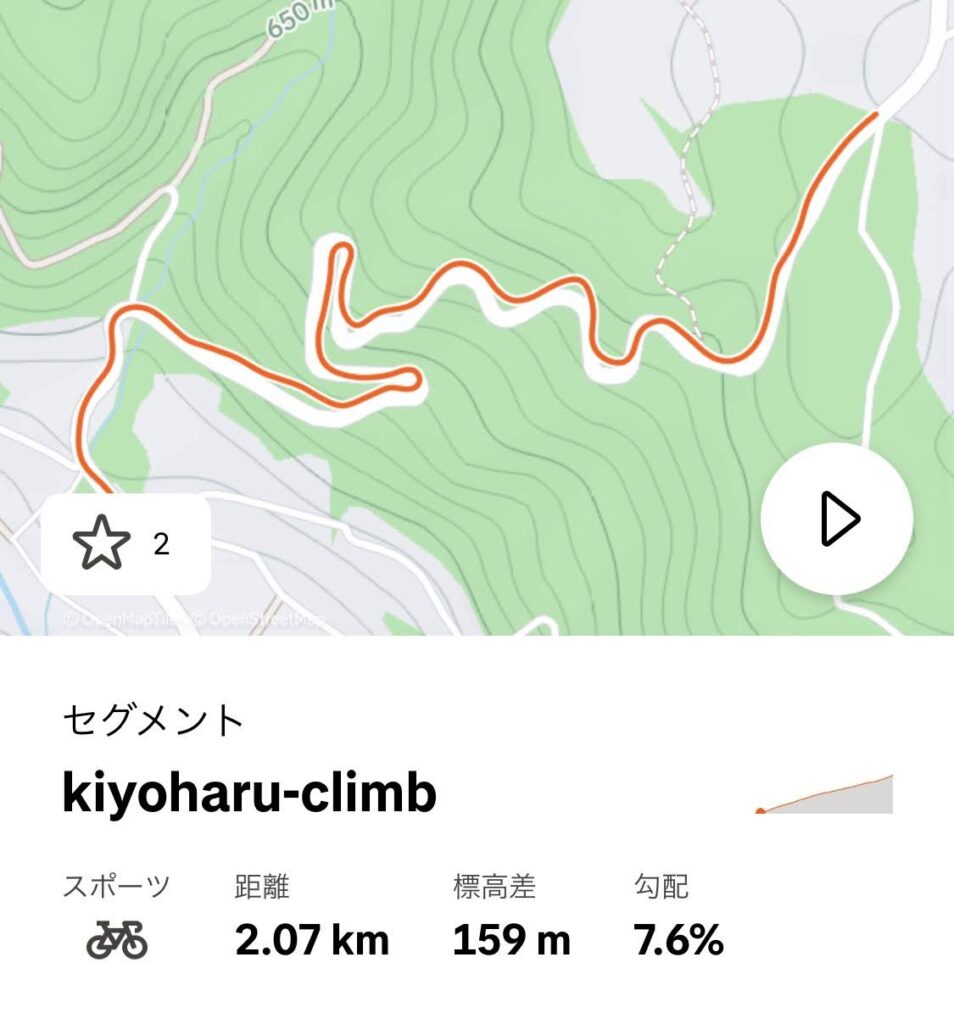Screen dimensions: 954x1024
Task: Play the segment route preview
Action: coord(837,519)
